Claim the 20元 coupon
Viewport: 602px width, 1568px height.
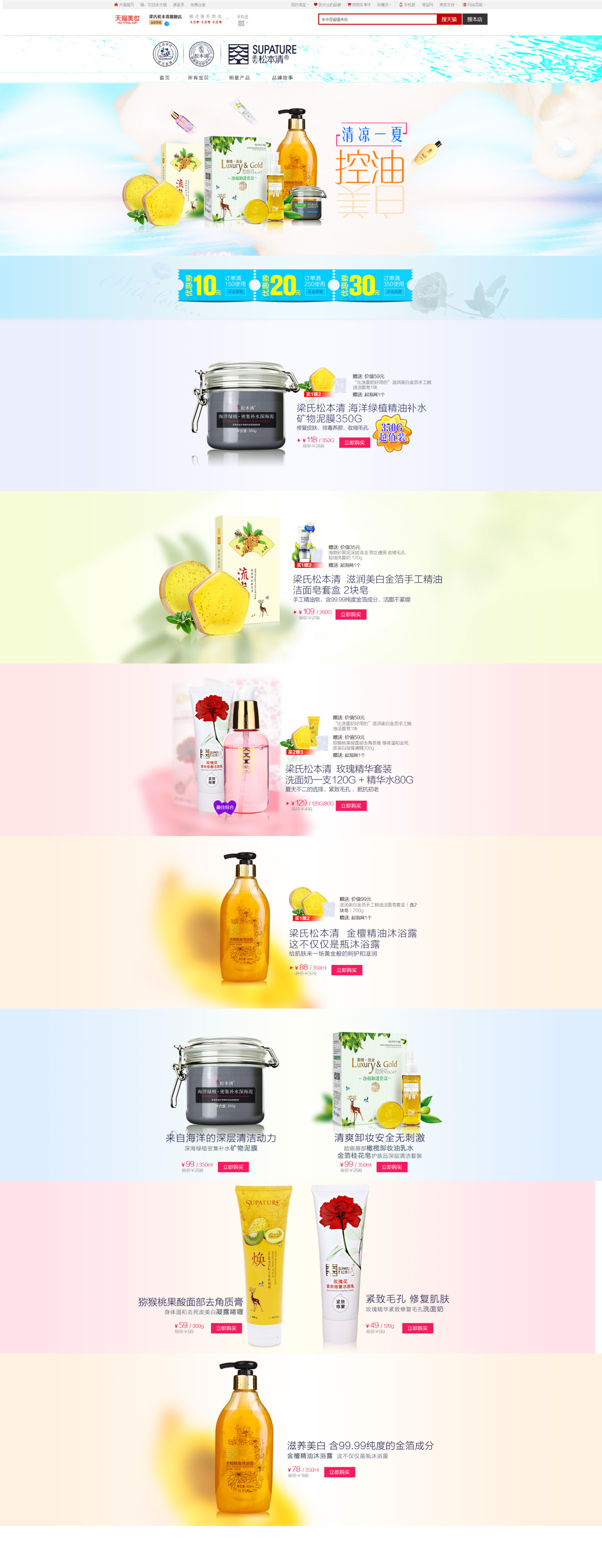[315, 291]
